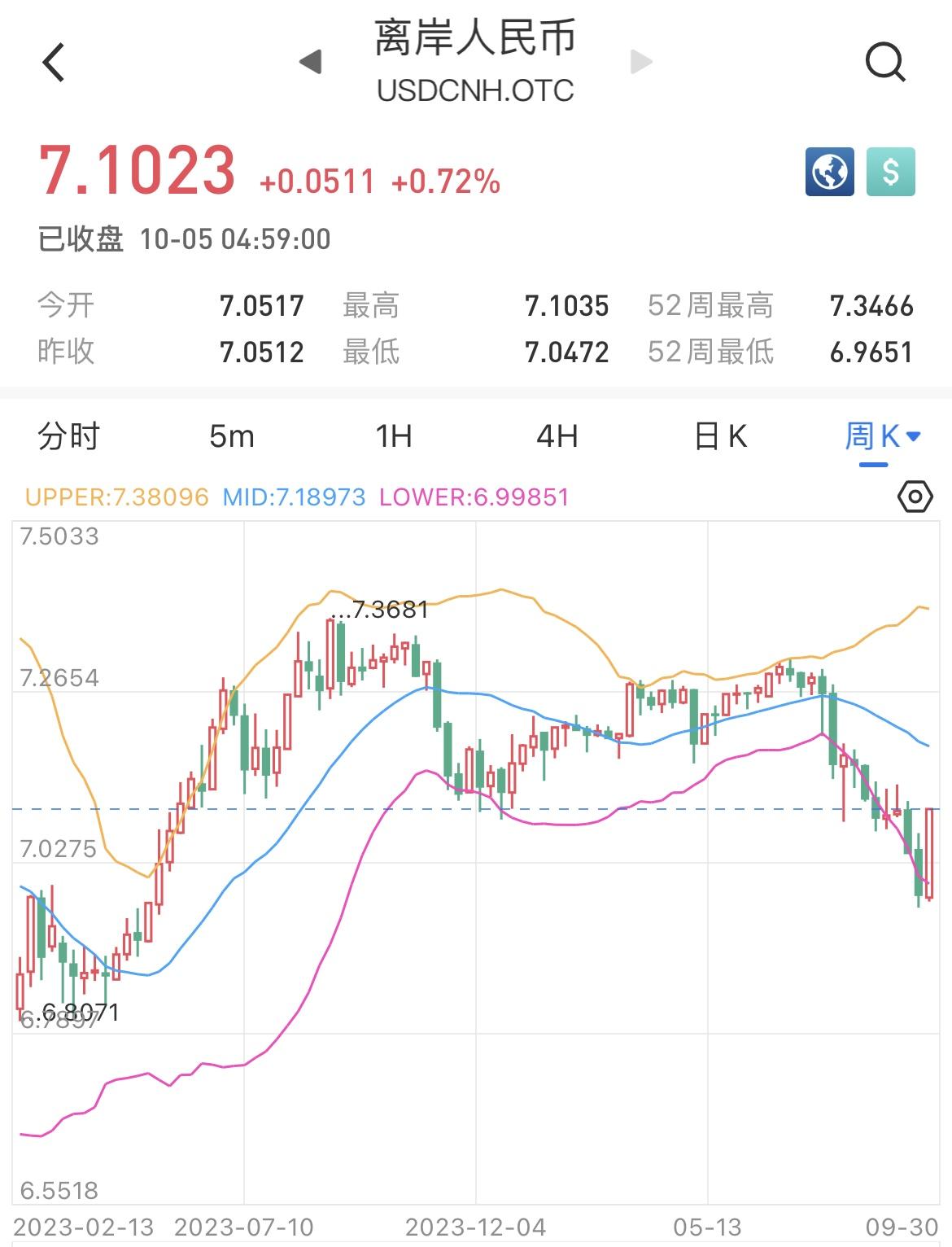
Task: Open the chart indicator settings gear
Action: [x=915, y=497]
